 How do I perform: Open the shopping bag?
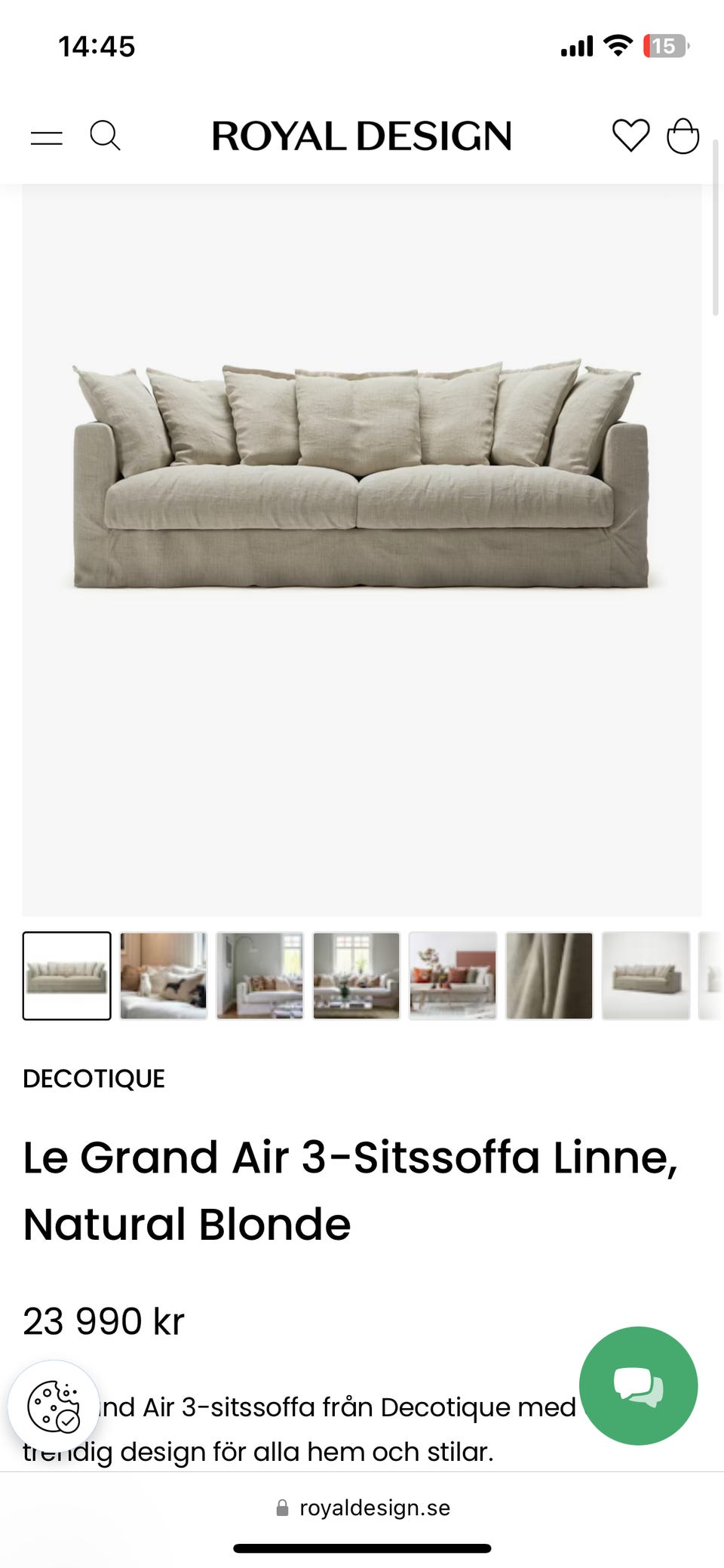(x=683, y=137)
